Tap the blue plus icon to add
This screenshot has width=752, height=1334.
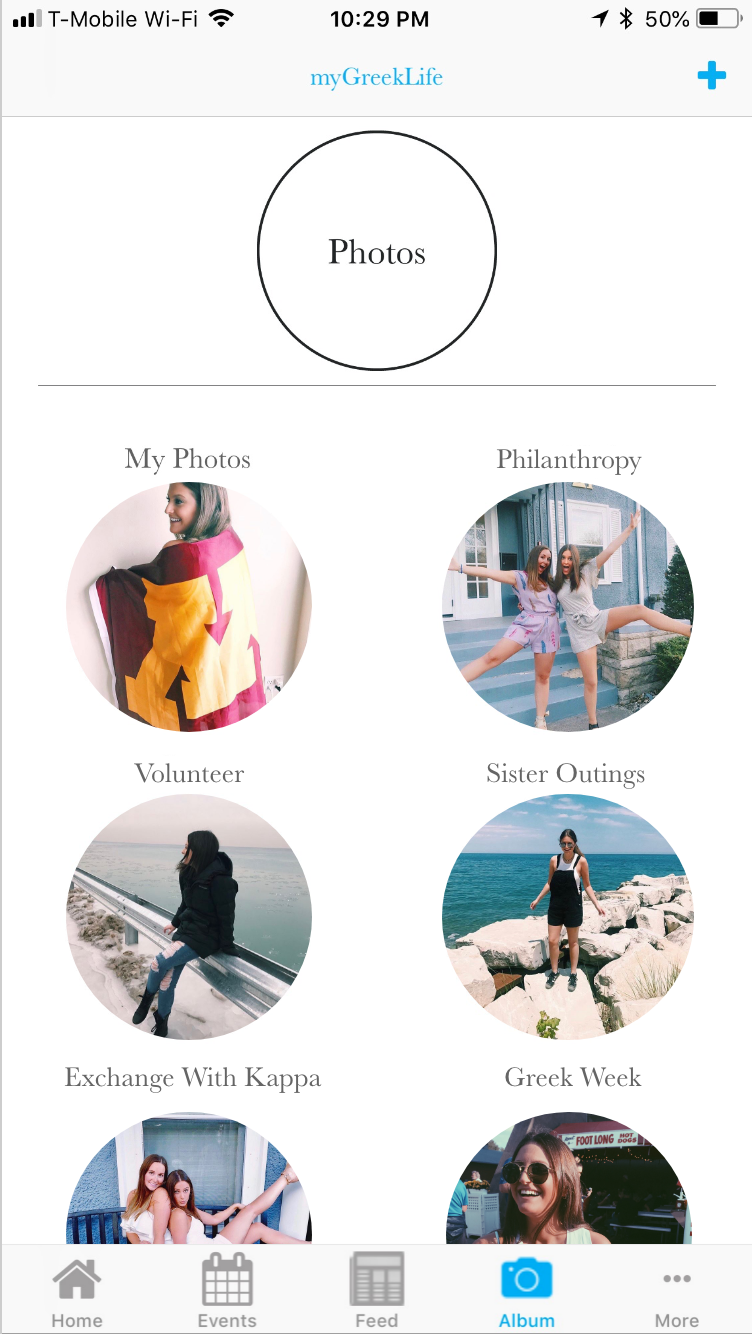click(x=711, y=76)
